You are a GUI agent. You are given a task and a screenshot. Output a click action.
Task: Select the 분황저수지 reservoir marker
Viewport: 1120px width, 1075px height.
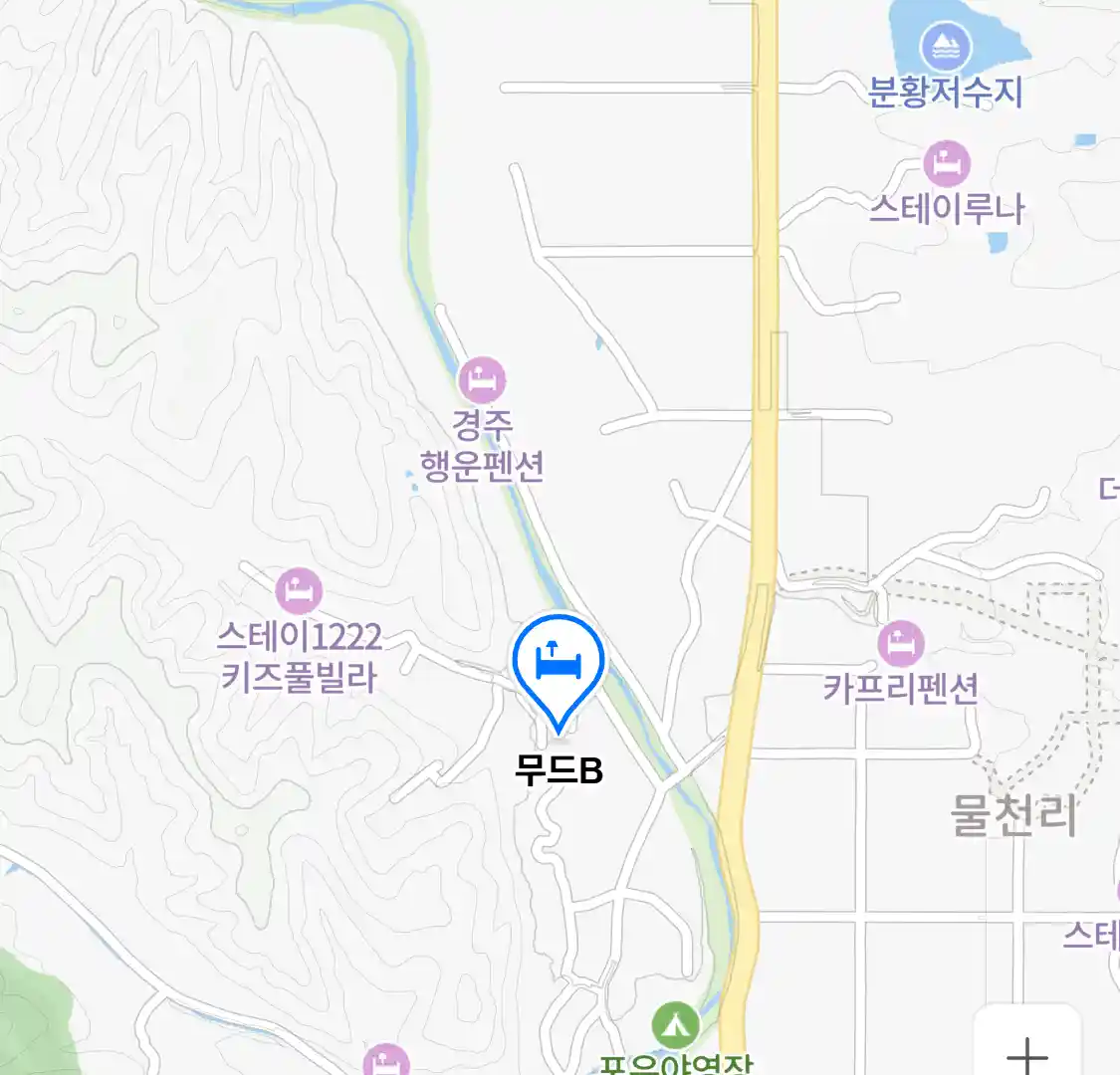point(945,47)
